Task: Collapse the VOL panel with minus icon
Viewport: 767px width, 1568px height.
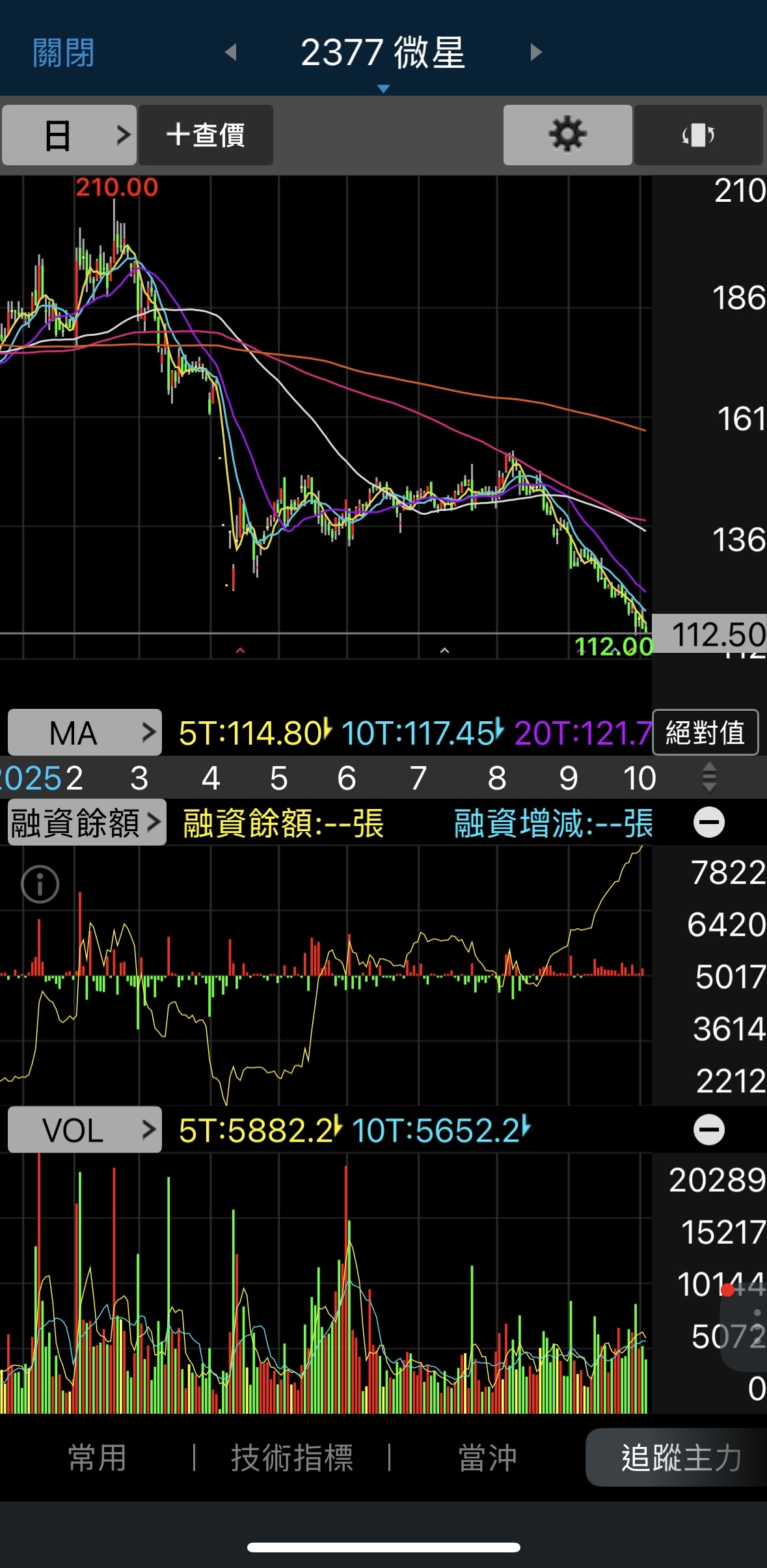Action: (709, 1129)
